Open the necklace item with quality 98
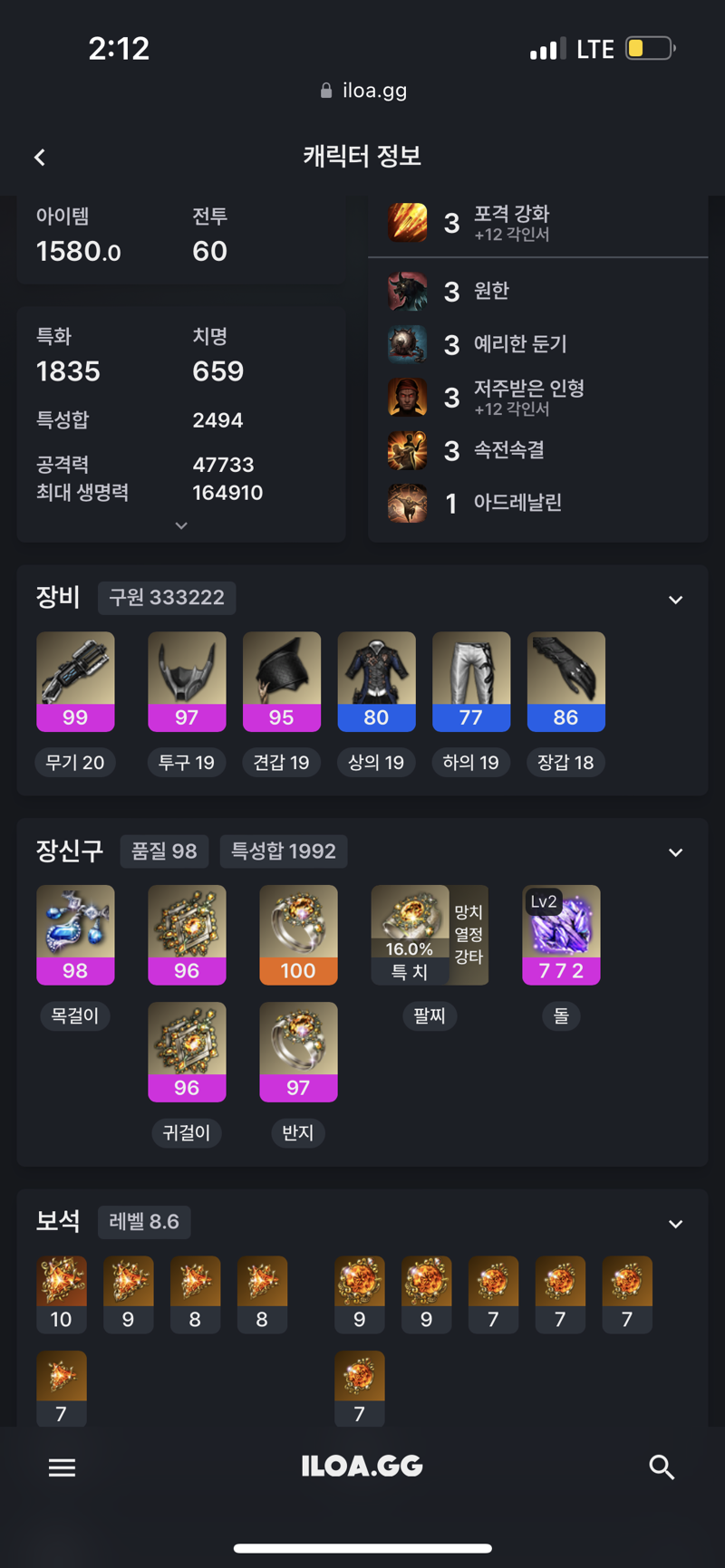This screenshot has width=725, height=1568. tap(75, 934)
